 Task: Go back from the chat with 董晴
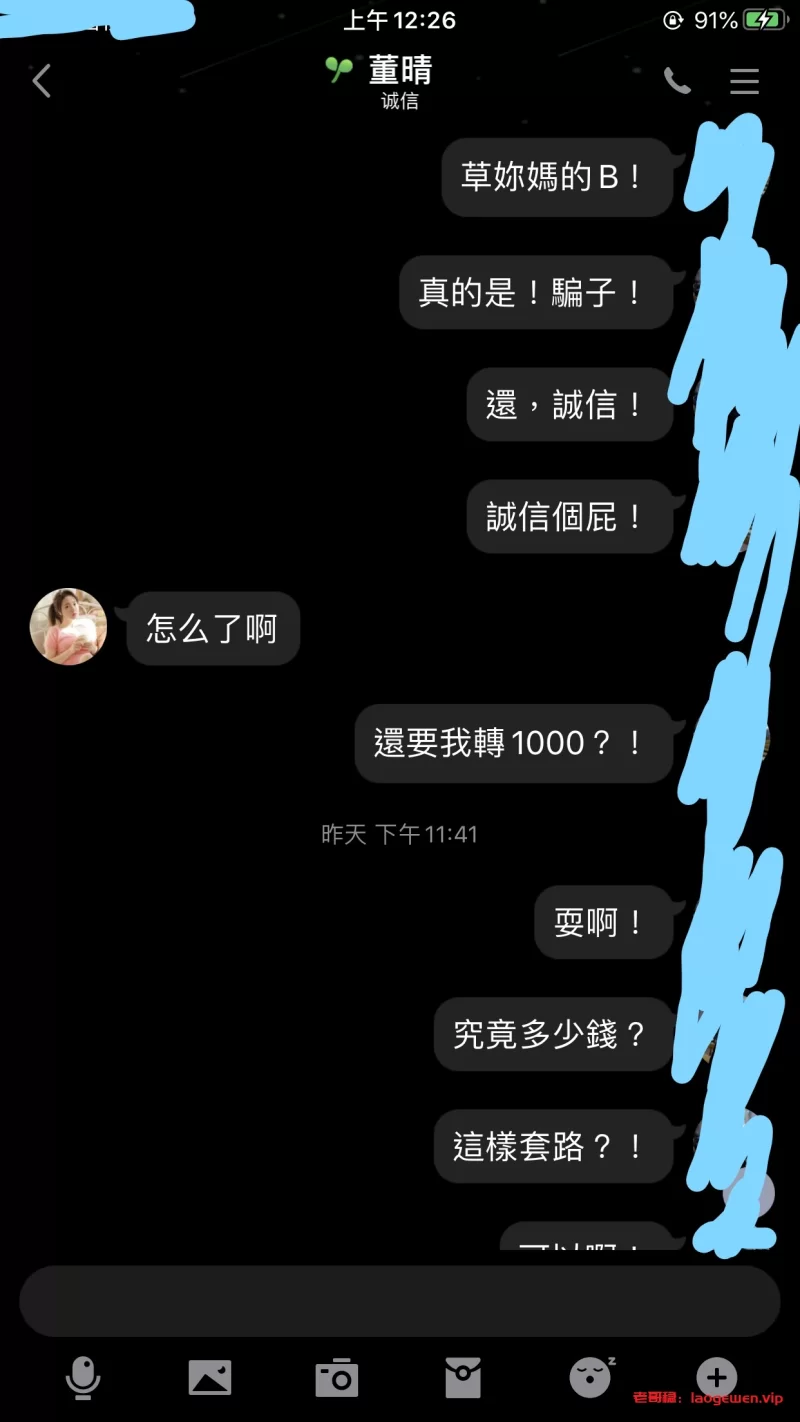tap(41, 81)
